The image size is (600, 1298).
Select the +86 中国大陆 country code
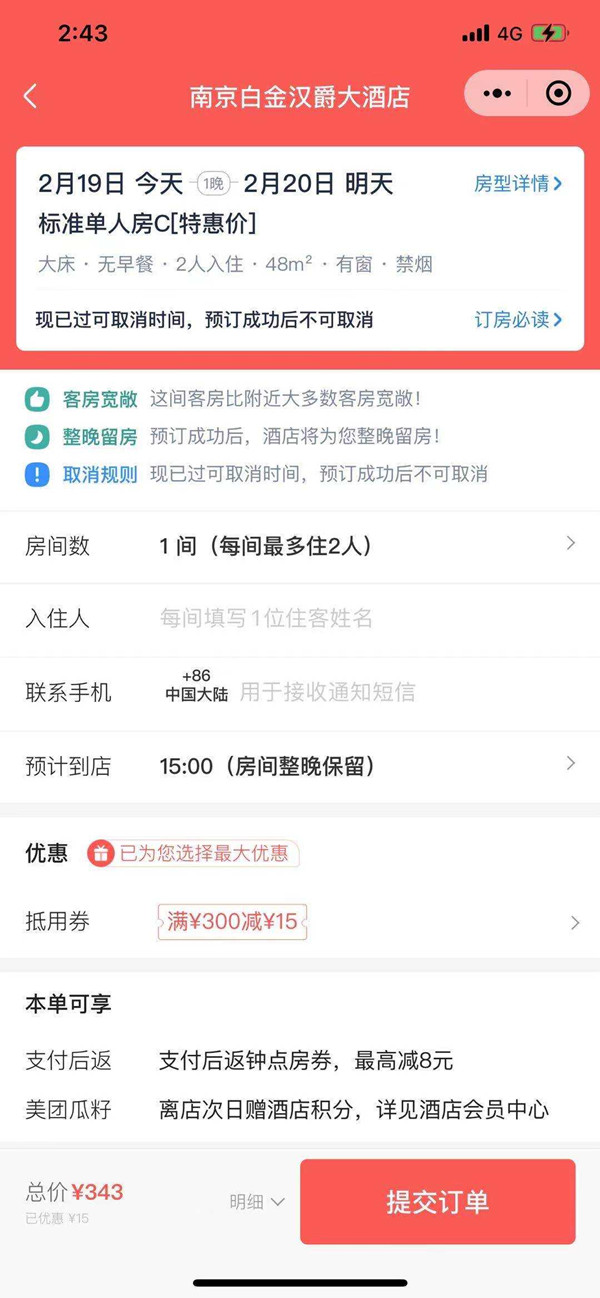(x=196, y=686)
